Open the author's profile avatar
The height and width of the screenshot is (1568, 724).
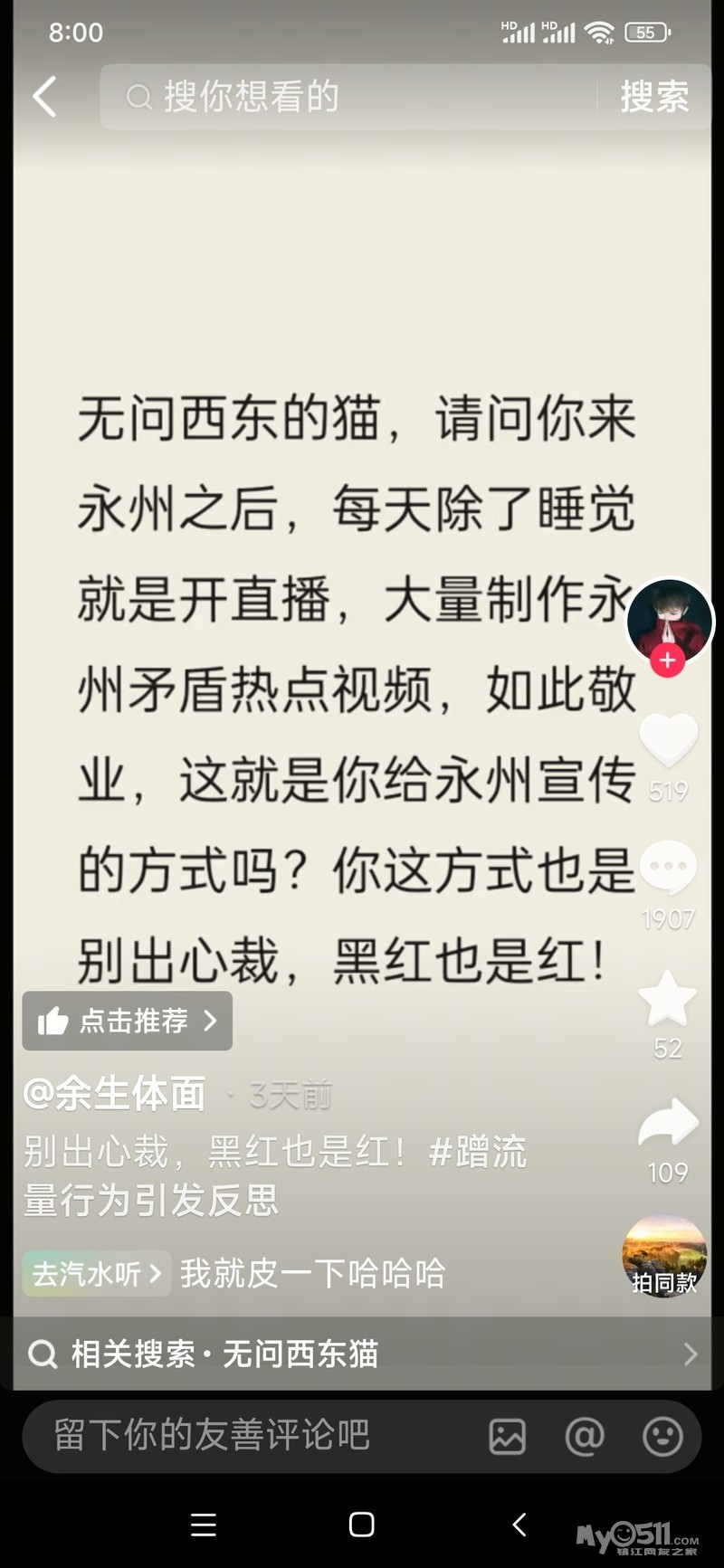(x=670, y=619)
